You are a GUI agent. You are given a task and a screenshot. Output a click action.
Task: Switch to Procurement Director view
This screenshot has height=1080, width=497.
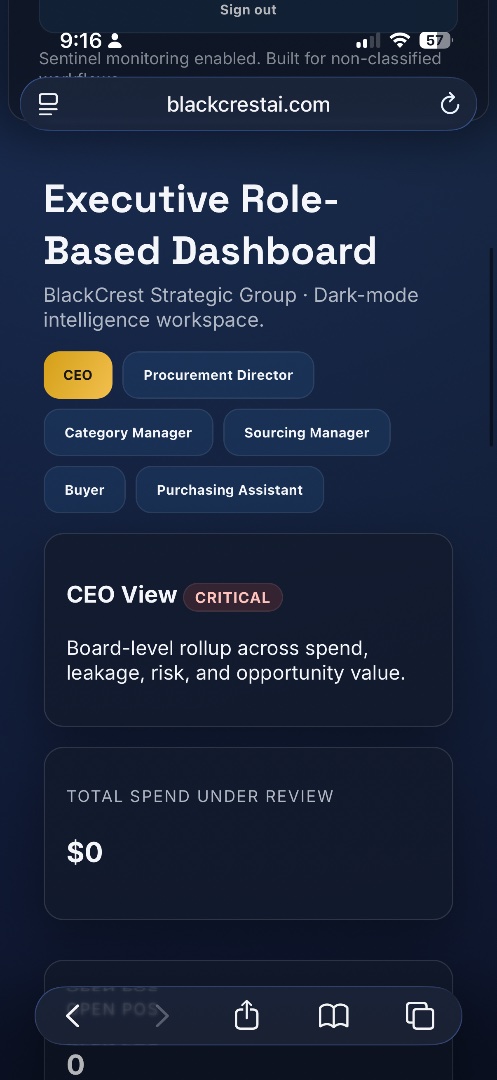tap(218, 375)
